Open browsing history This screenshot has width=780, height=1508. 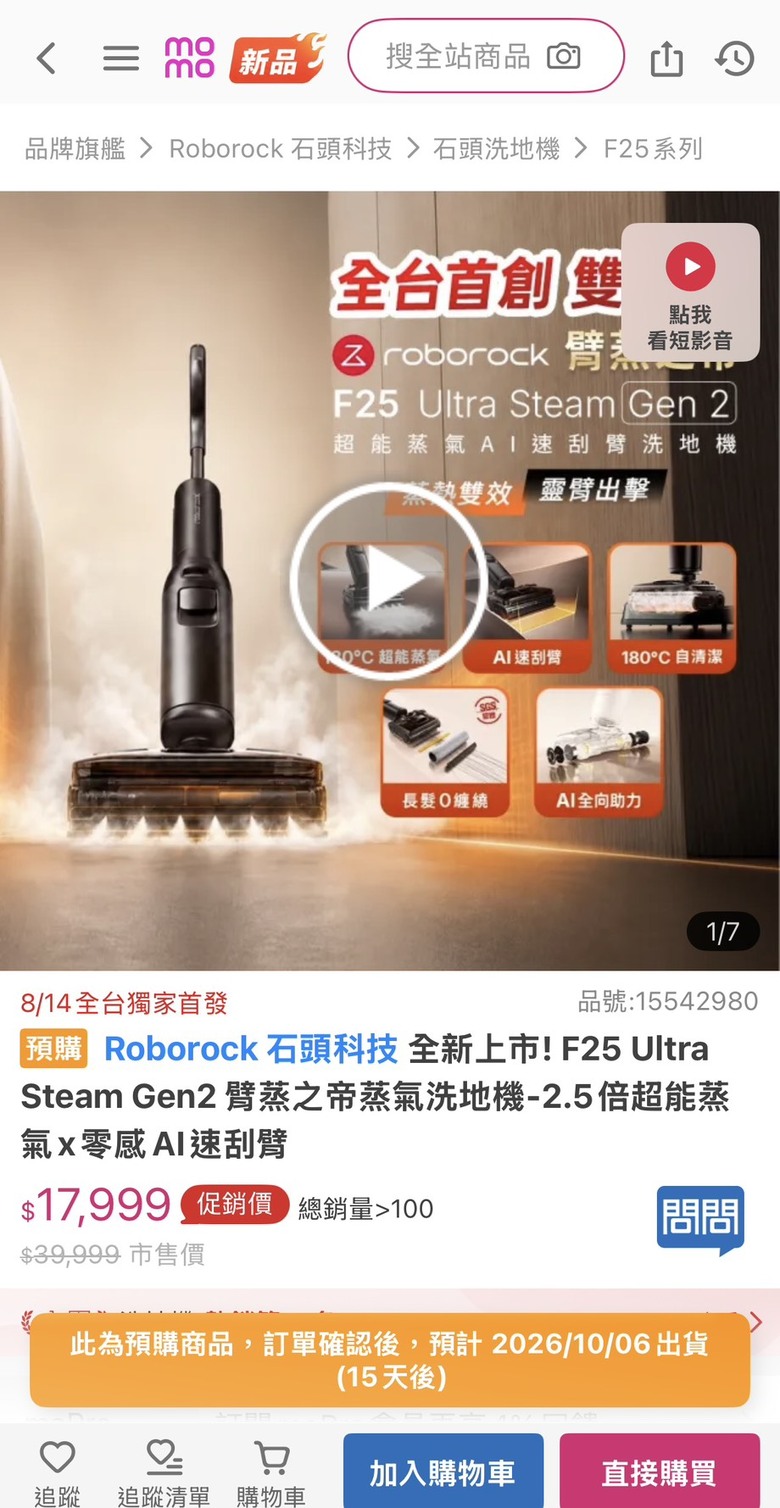pos(735,58)
